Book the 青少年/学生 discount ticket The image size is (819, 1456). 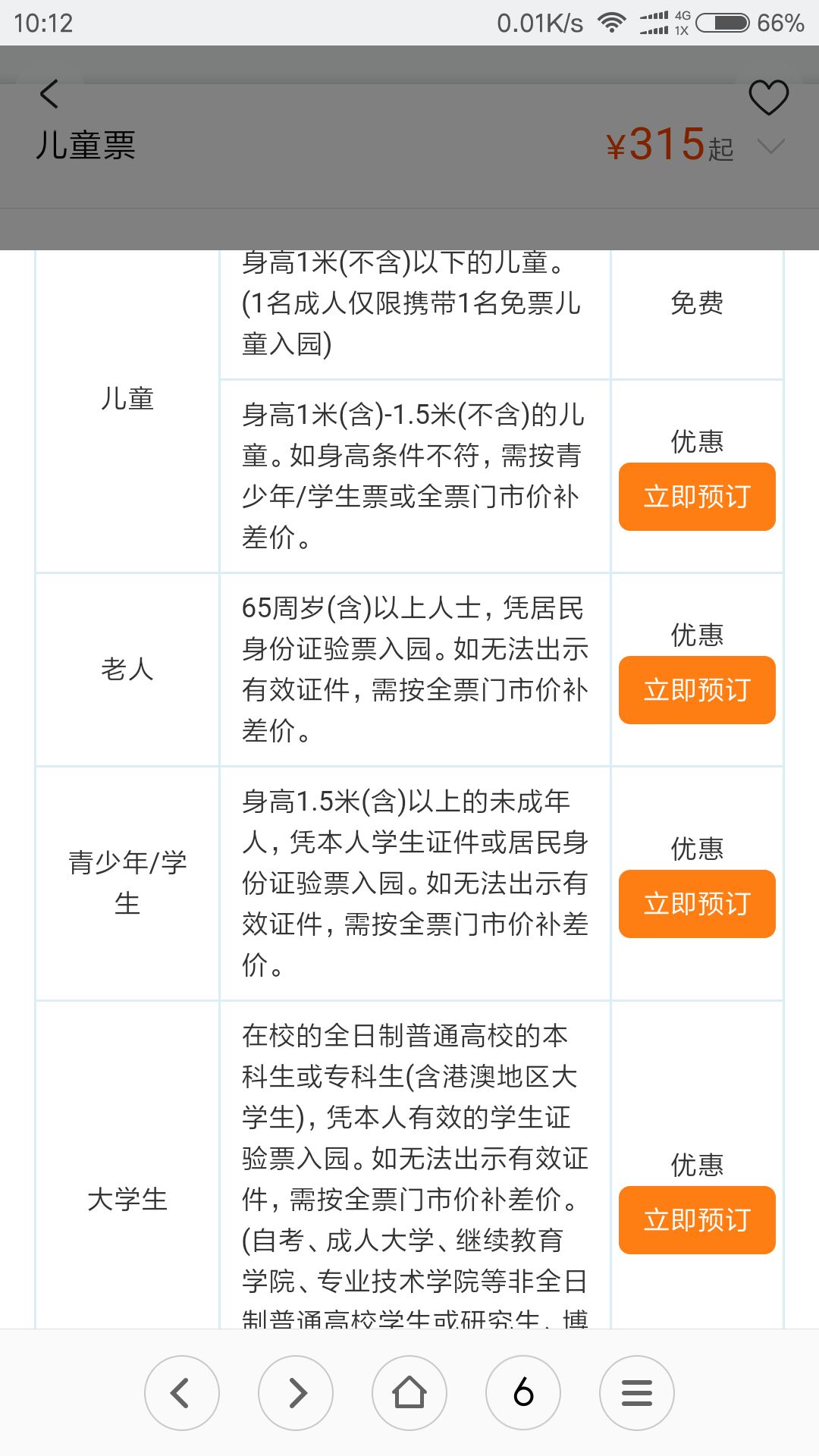click(697, 904)
